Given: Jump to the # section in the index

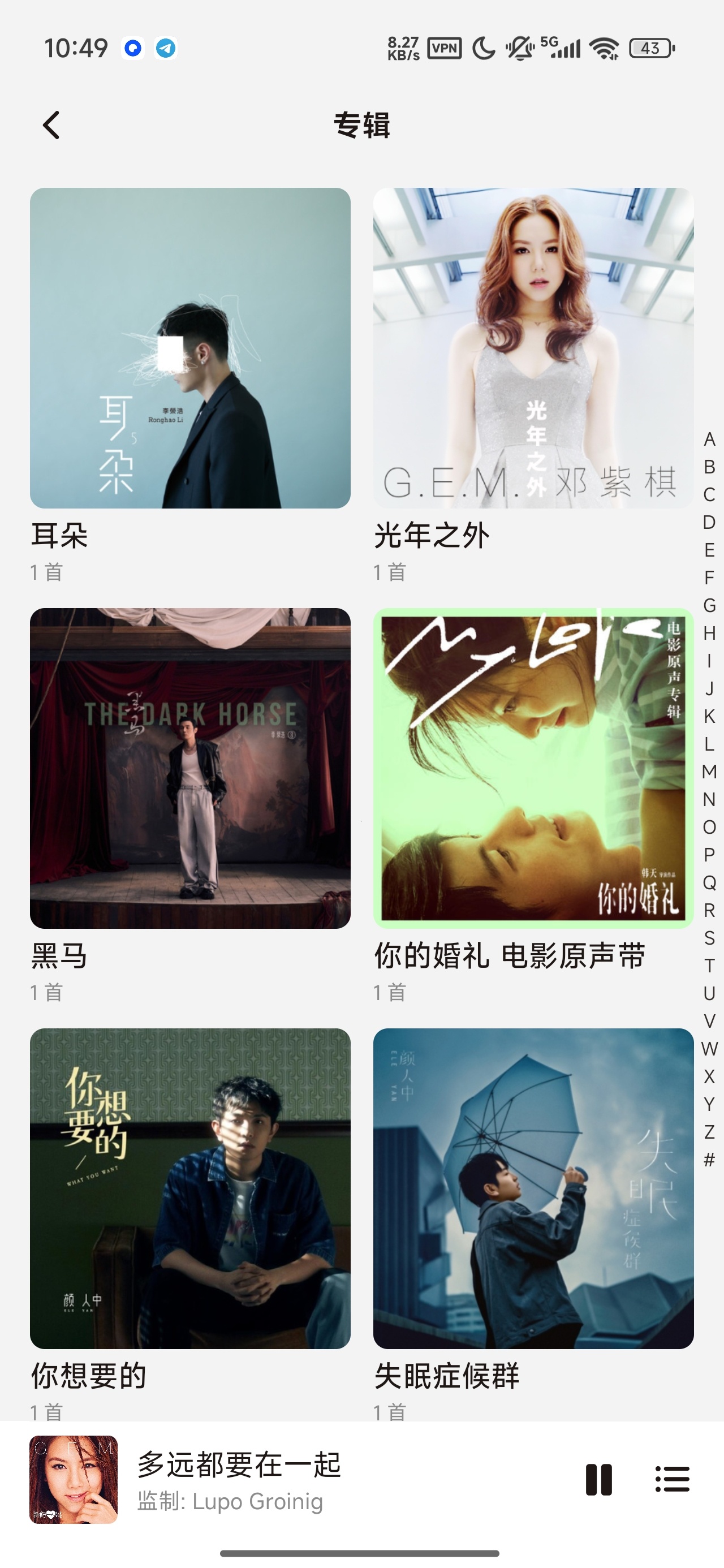Looking at the screenshot, I should pyautogui.click(x=709, y=1160).
